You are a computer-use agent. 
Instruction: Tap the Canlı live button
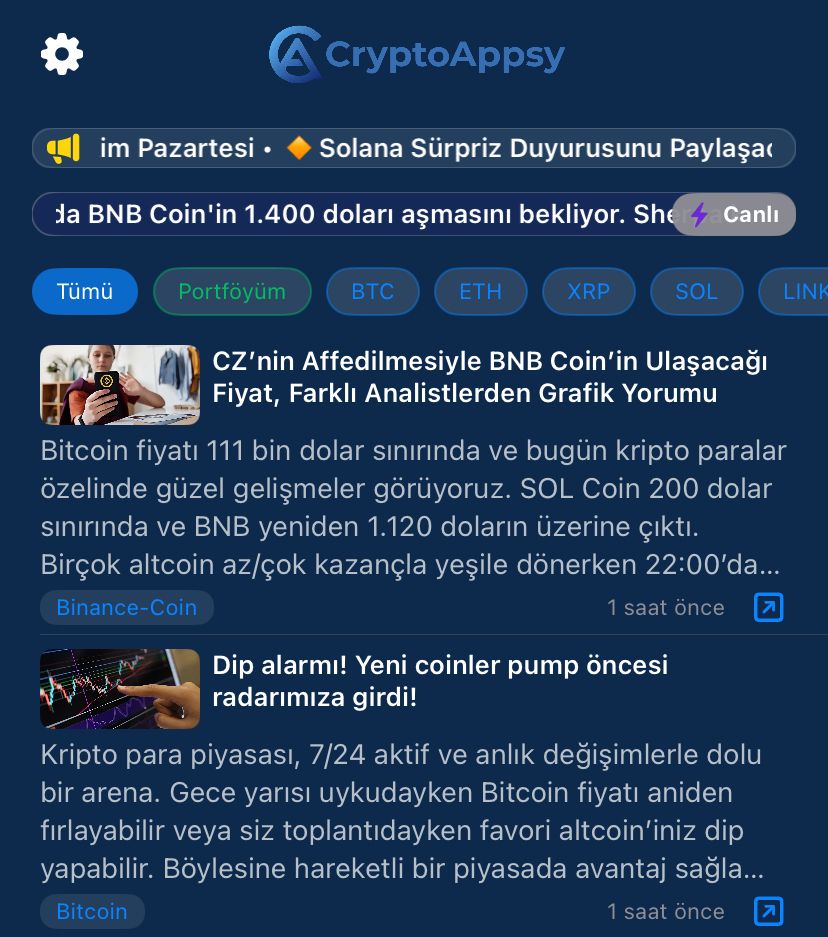point(733,215)
